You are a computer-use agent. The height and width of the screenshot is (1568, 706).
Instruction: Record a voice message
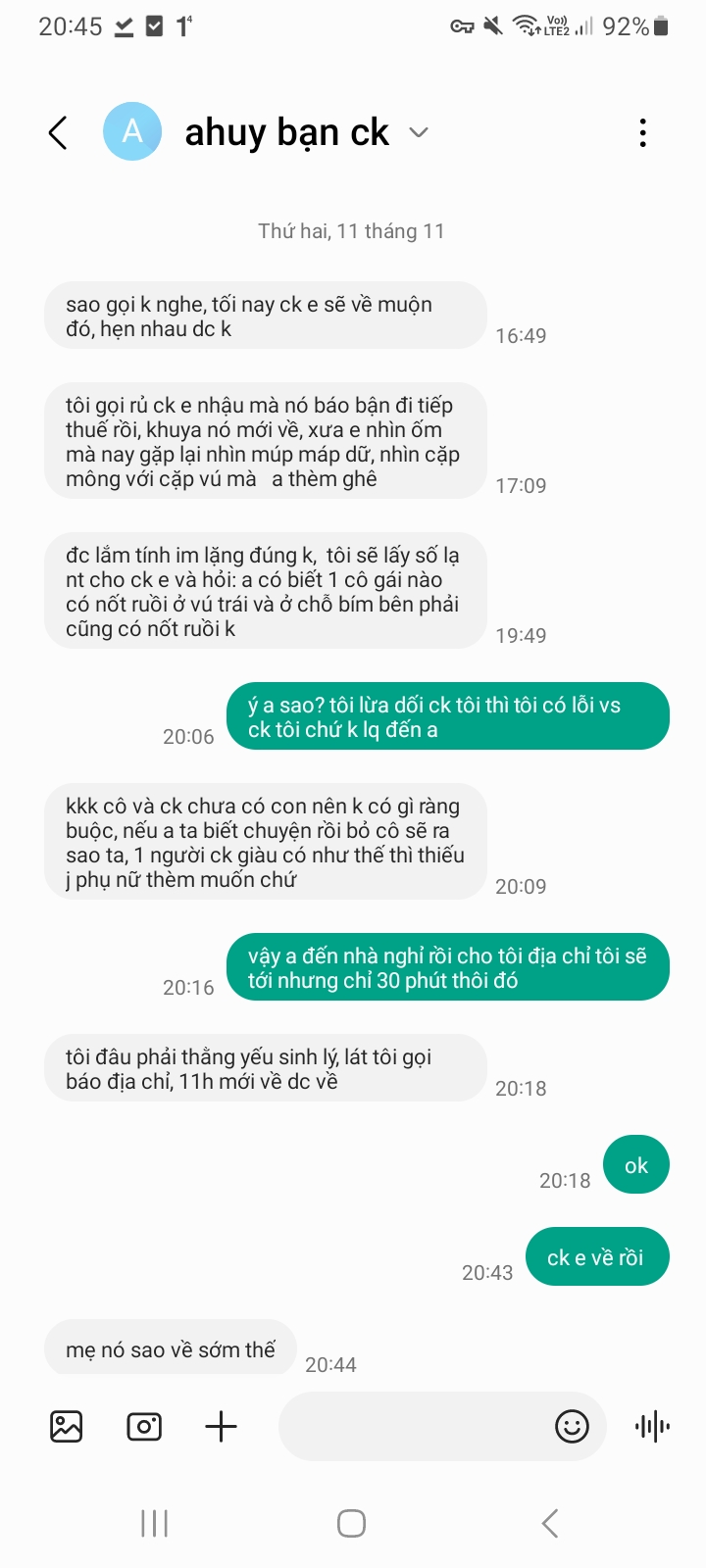[x=652, y=1426]
